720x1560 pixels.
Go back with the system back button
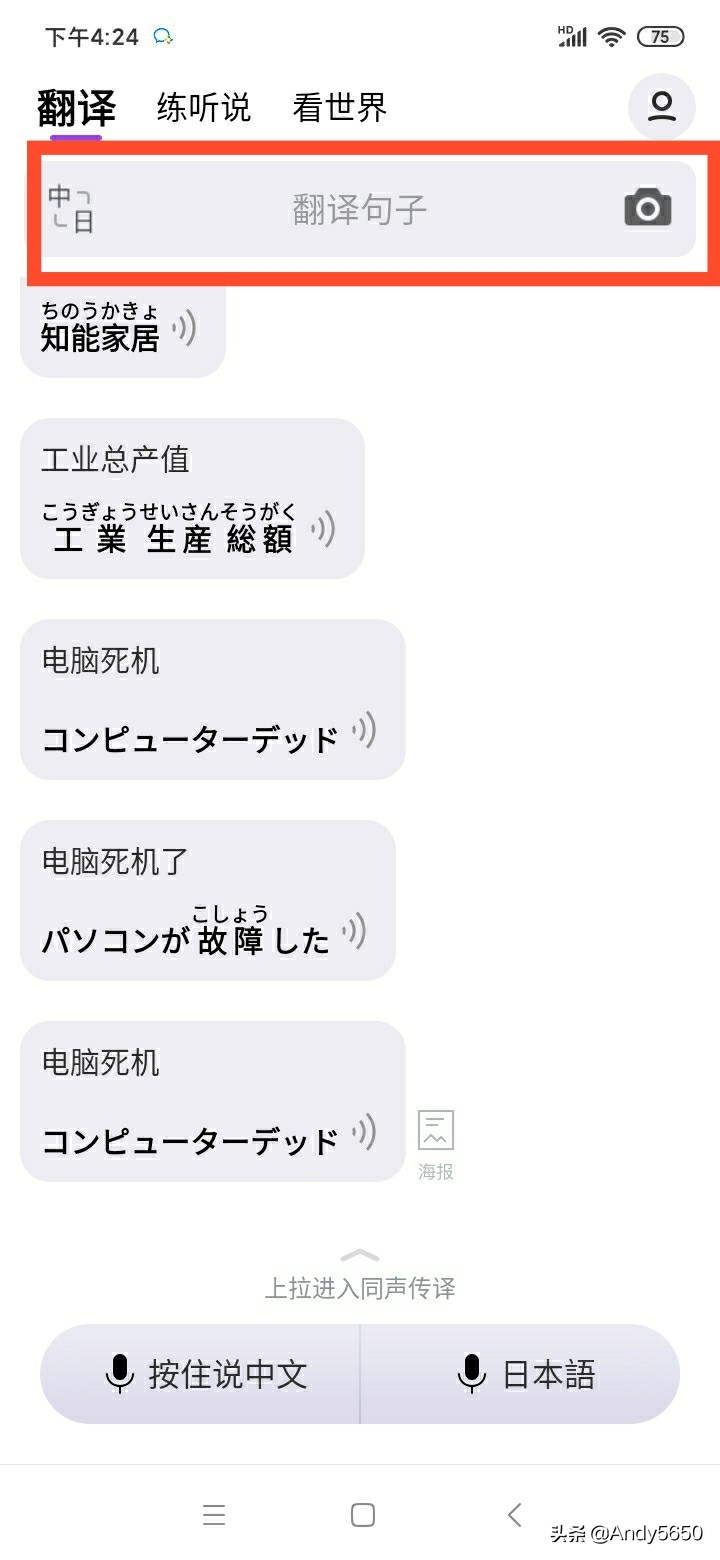[515, 1514]
